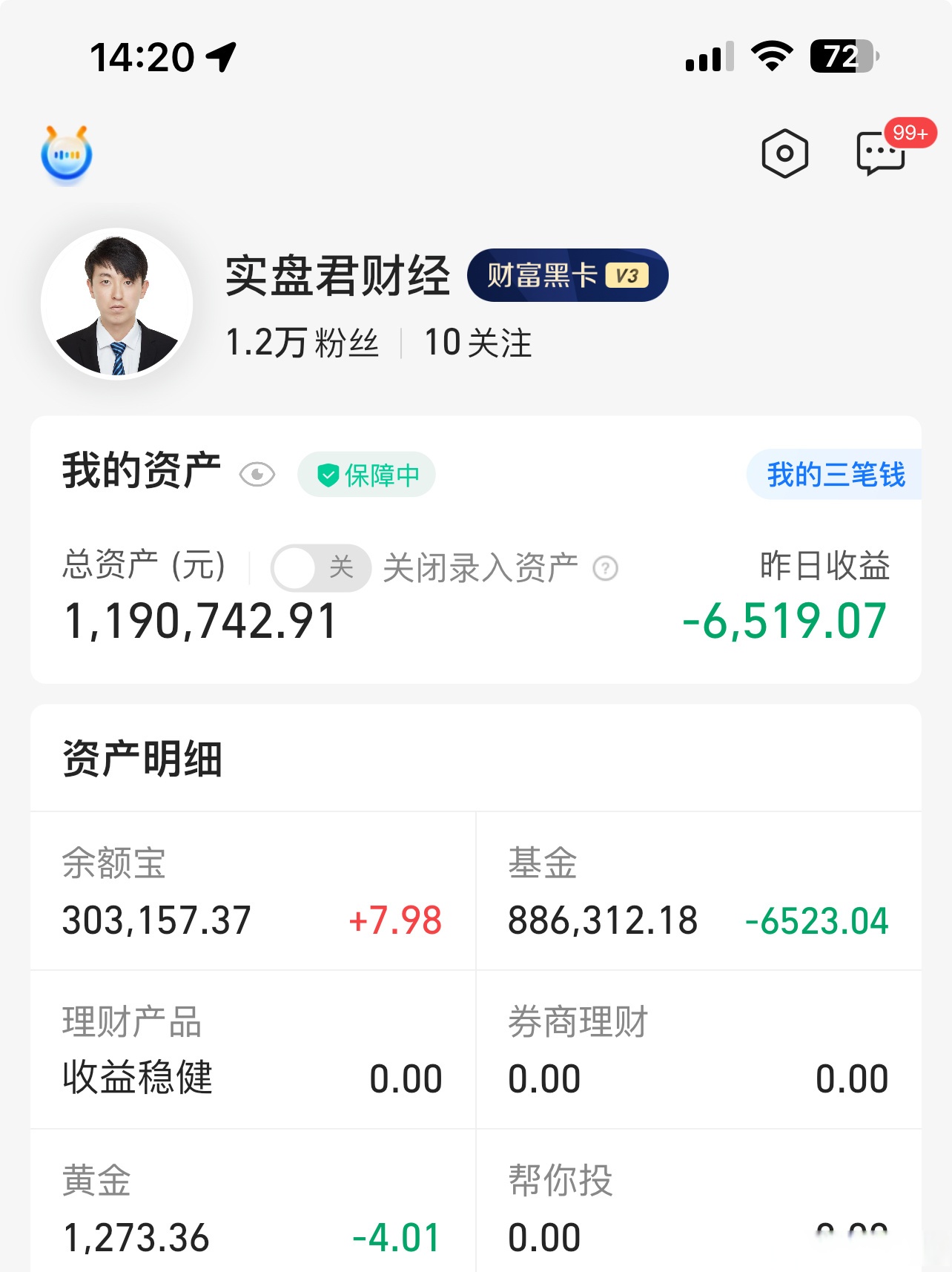Check yesterday's earnings -6,519.07
This screenshot has height=1272, width=952.
pyautogui.click(x=783, y=620)
